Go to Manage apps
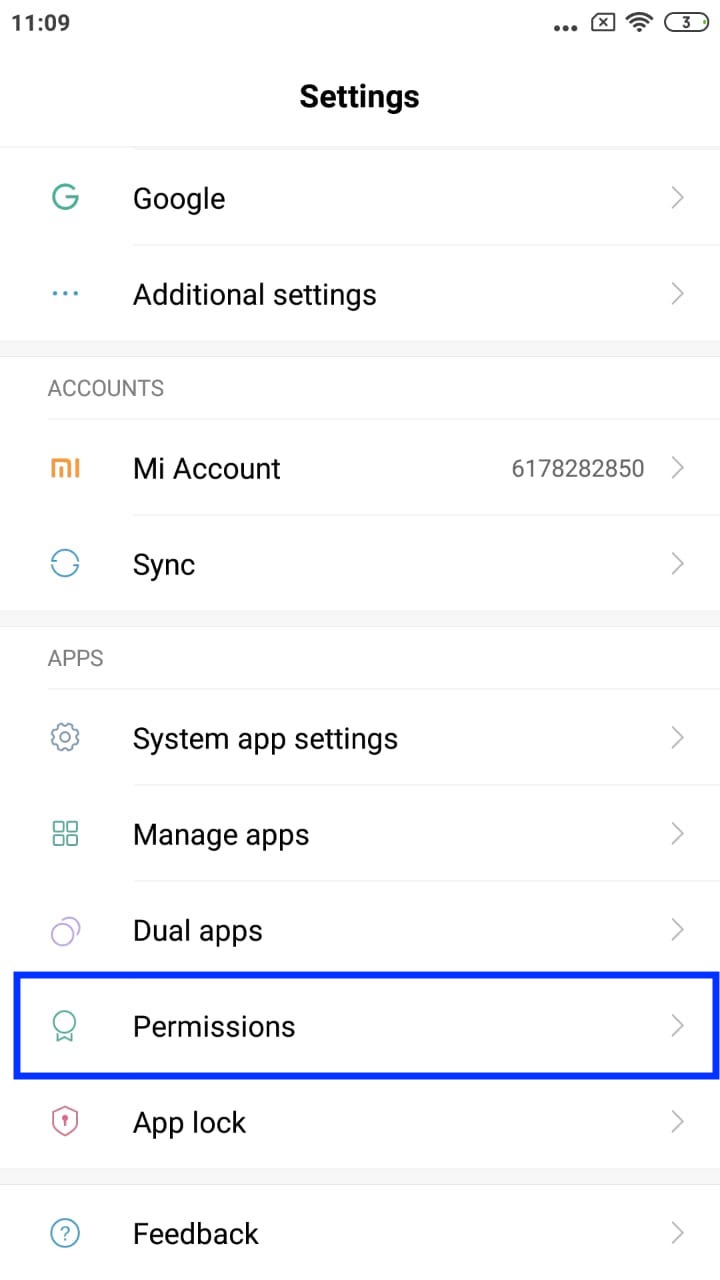720x1280 pixels. (360, 834)
